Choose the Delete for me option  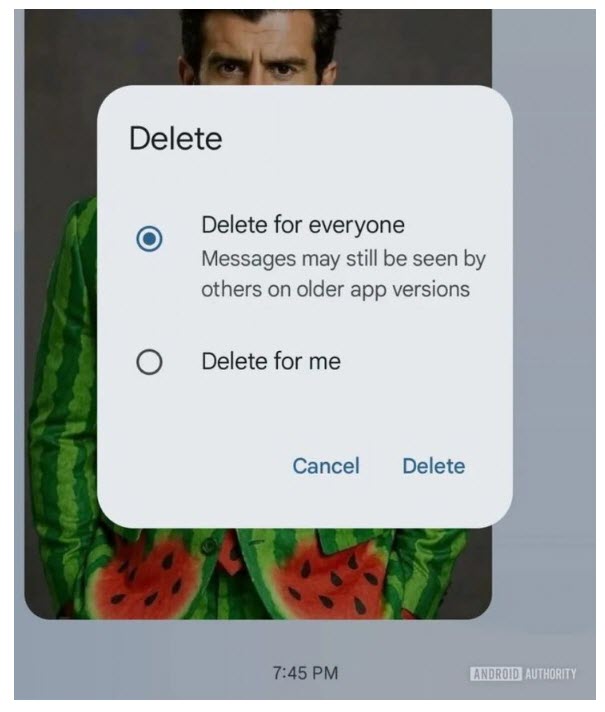149,363
